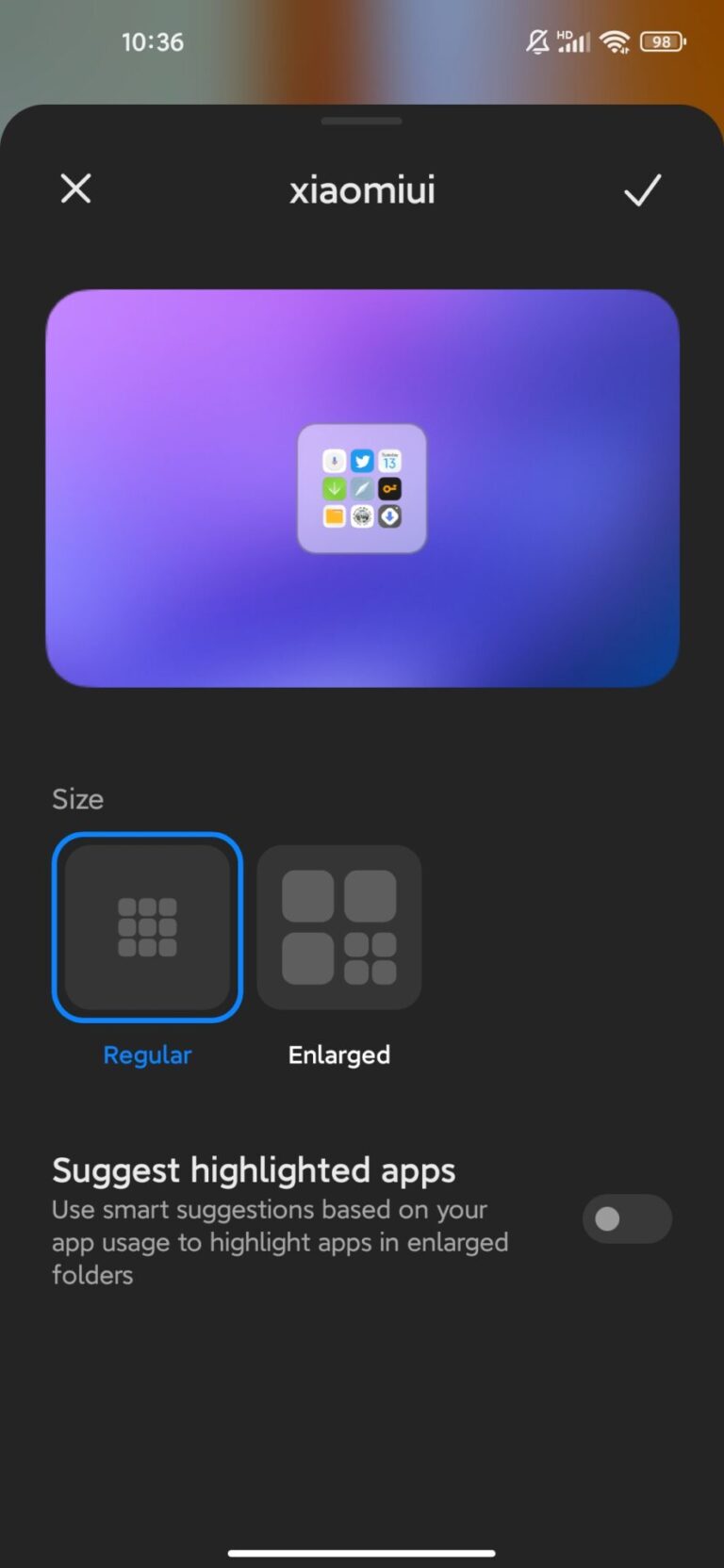Screen dimensions: 724x1568
Task: Select the Regular folder size option
Action: (x=147, y=928)
